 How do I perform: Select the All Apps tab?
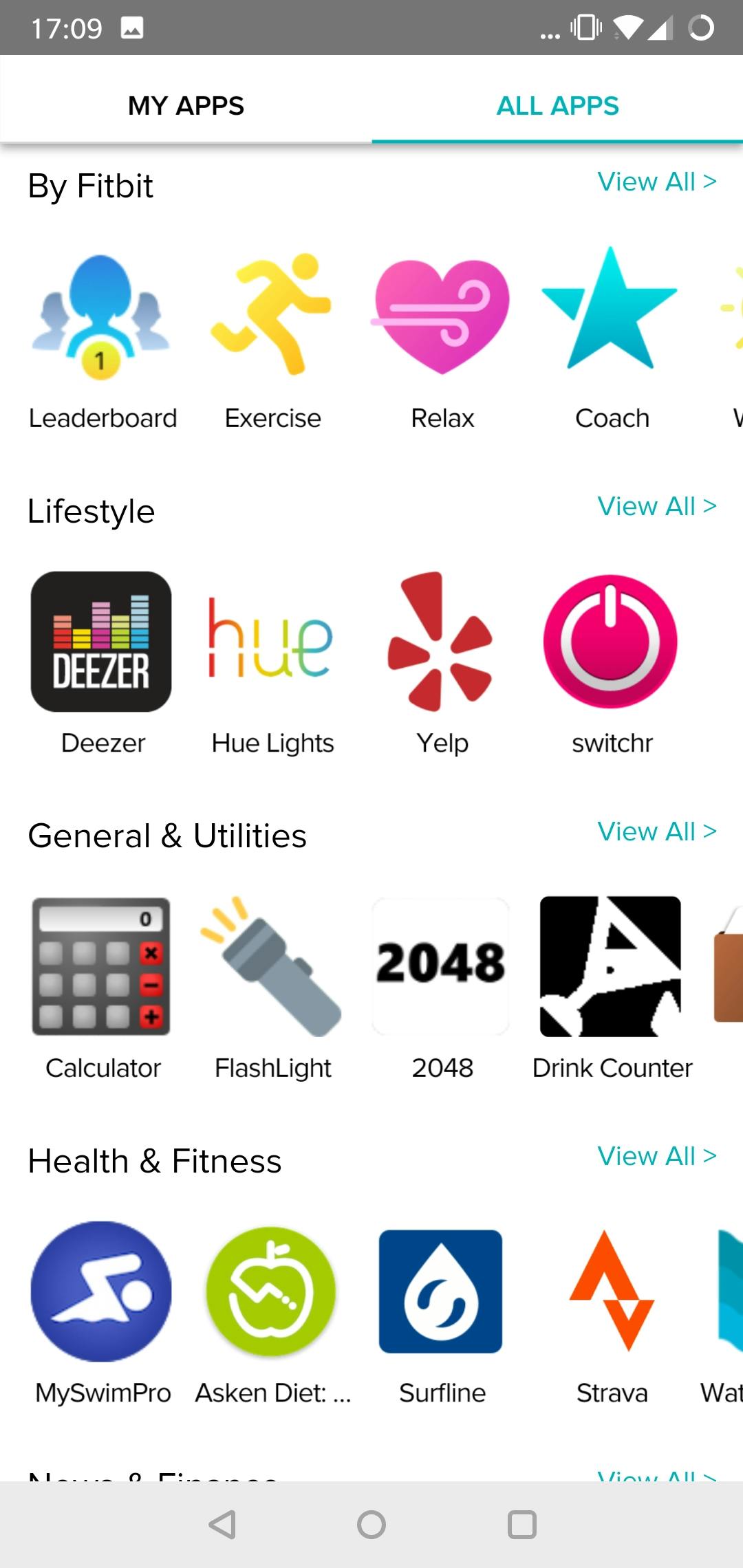pos(557,106)
